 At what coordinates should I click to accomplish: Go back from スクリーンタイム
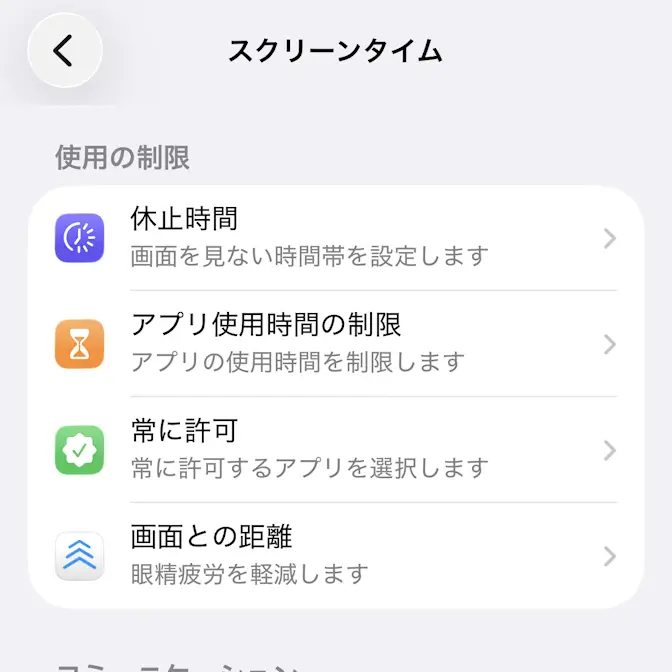[65, 50]
